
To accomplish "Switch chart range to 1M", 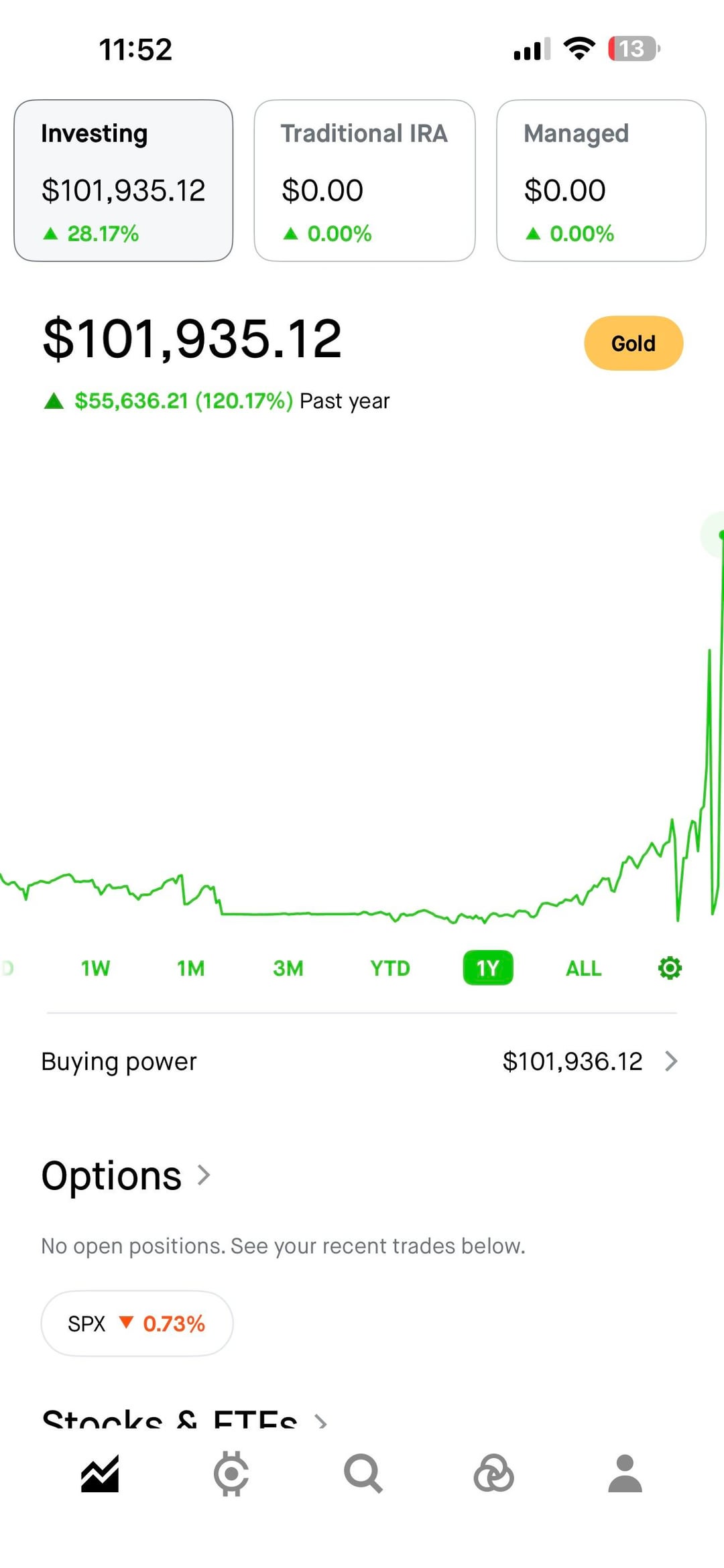I will click(191, 968).
